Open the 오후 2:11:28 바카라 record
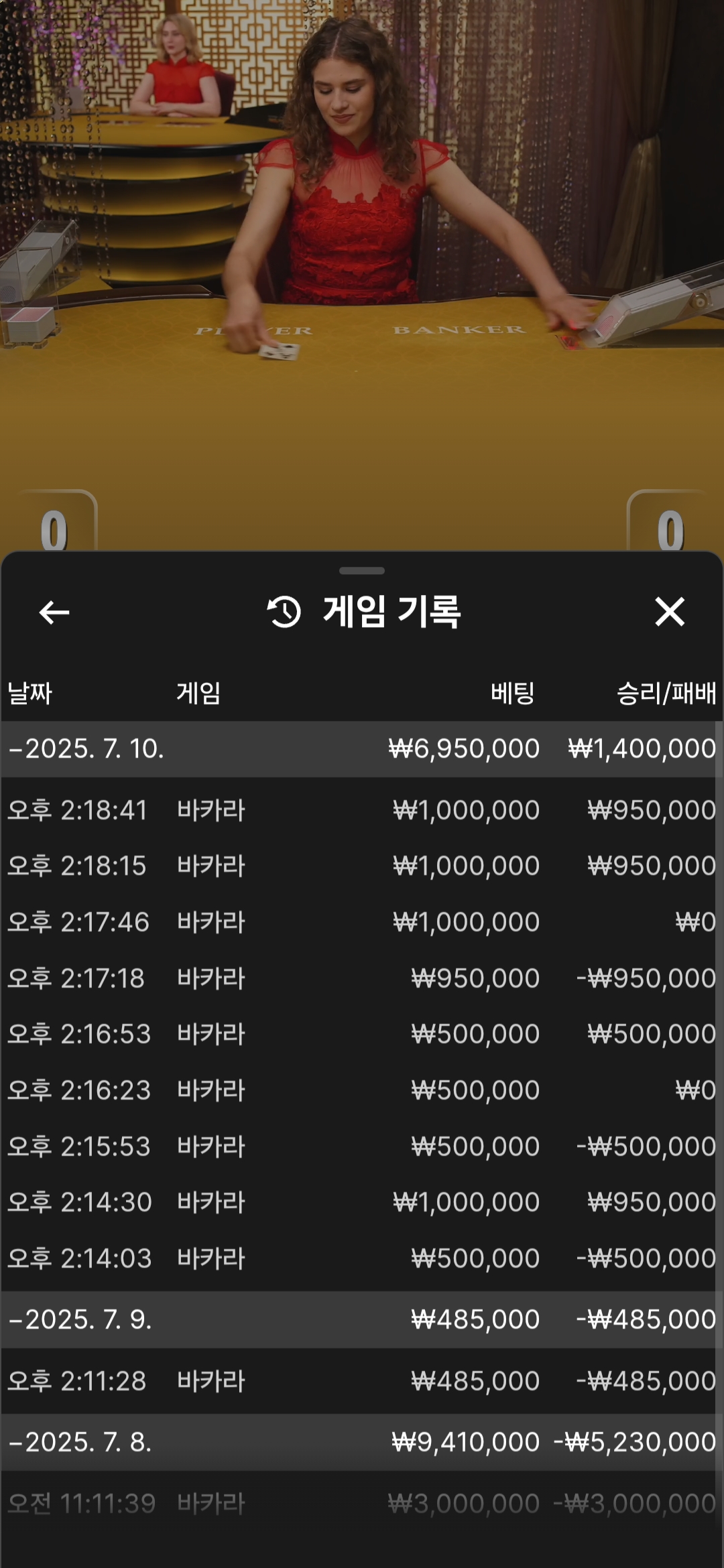The height and width of the screenshot is (1568, 724). [362, 1381]
